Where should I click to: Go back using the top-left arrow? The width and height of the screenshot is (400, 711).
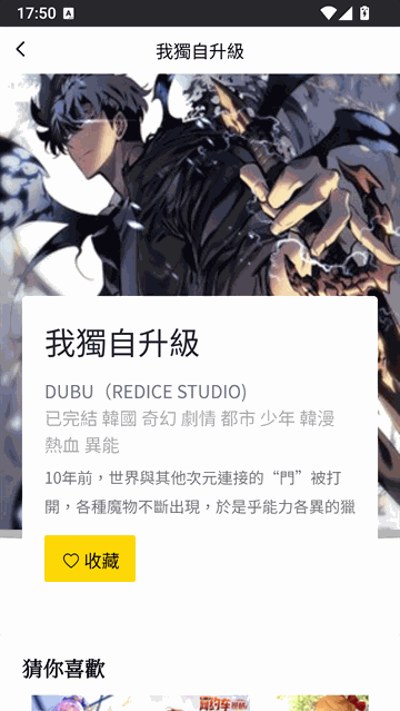(x=21, y=49)
